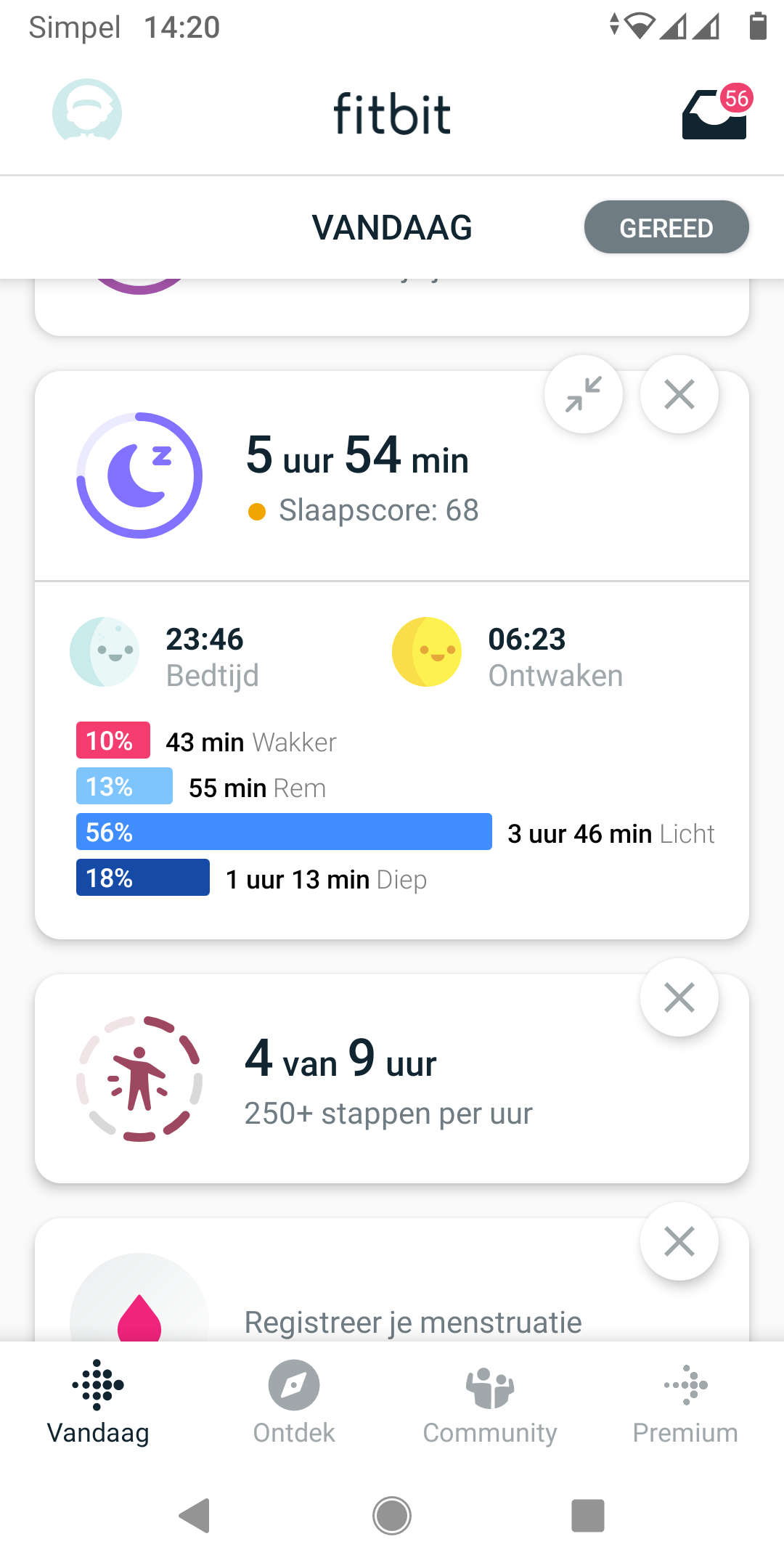Open the Premium tab
The image size is (784, 1568).
pyautogui.click(x=685, y=1402)
